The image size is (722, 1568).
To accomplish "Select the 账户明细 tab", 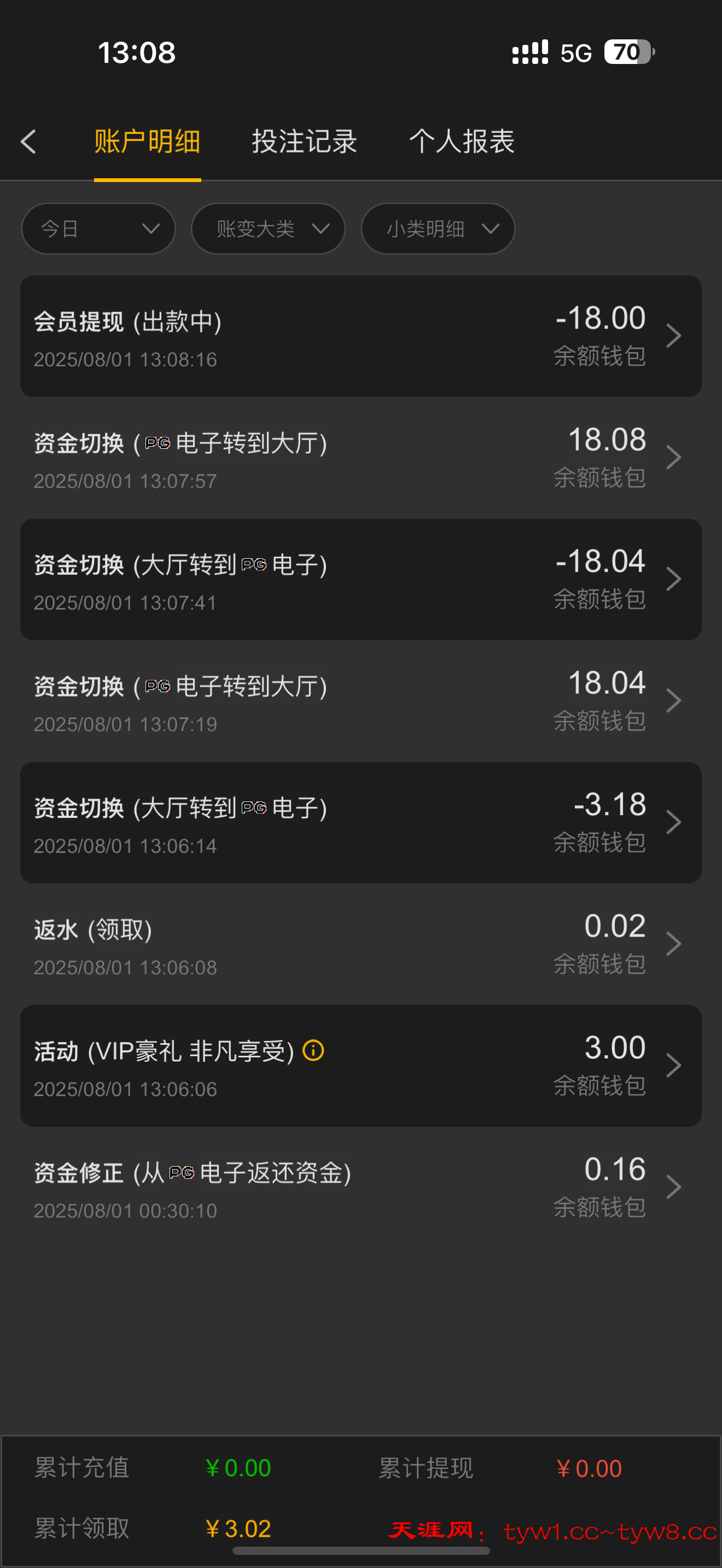I will pyautogui.click(x=147, y=142).
